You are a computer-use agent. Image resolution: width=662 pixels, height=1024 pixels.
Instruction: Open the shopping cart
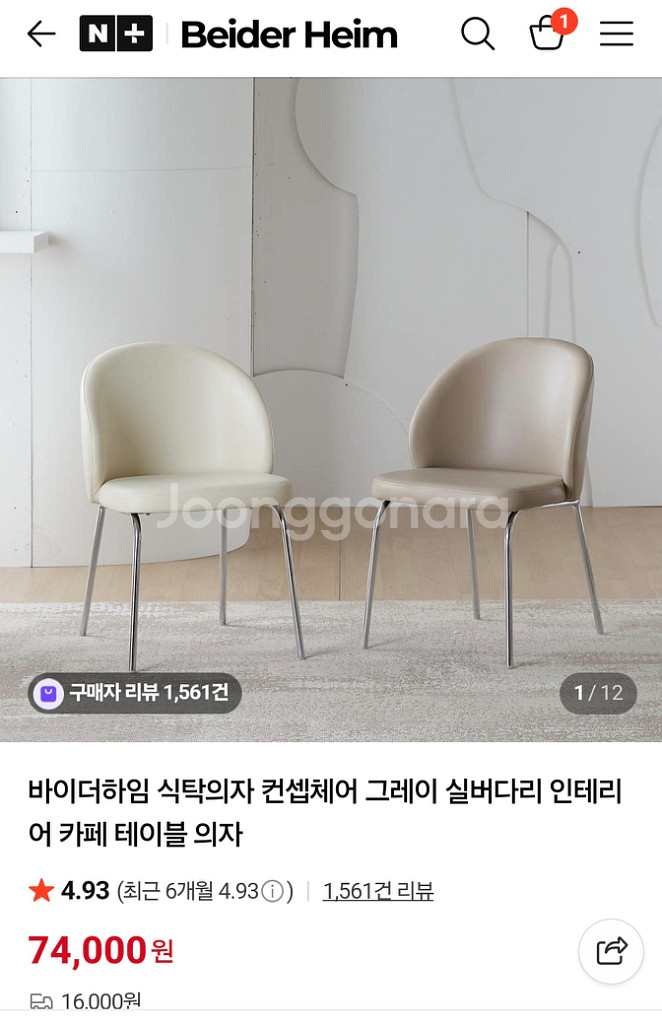[x=547, y=35]
